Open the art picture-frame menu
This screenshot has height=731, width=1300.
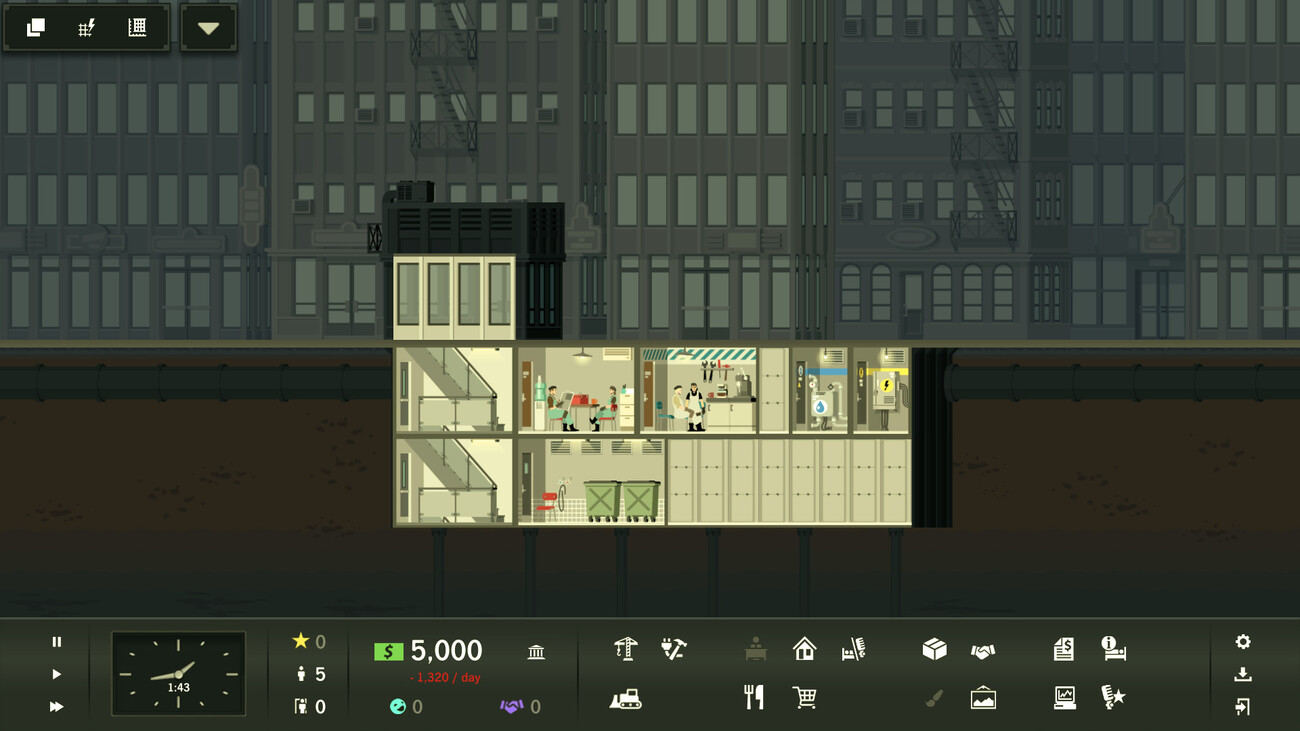pos(983,698)
